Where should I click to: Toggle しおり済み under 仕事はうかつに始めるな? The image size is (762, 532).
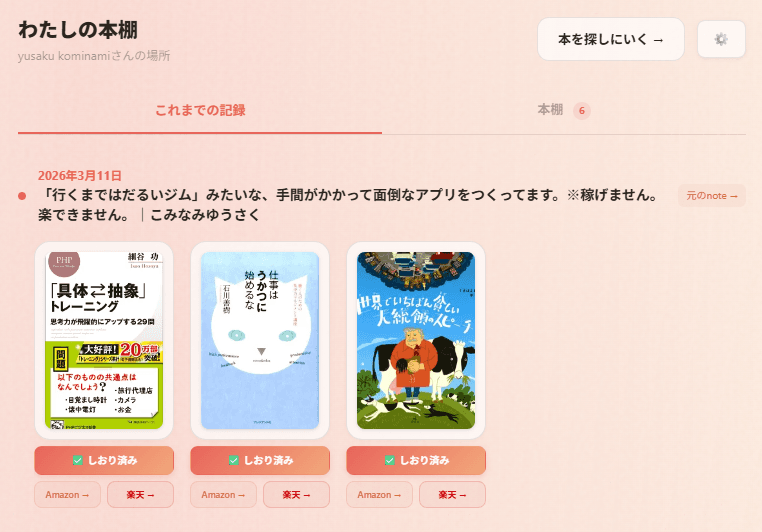click(260, 461)
